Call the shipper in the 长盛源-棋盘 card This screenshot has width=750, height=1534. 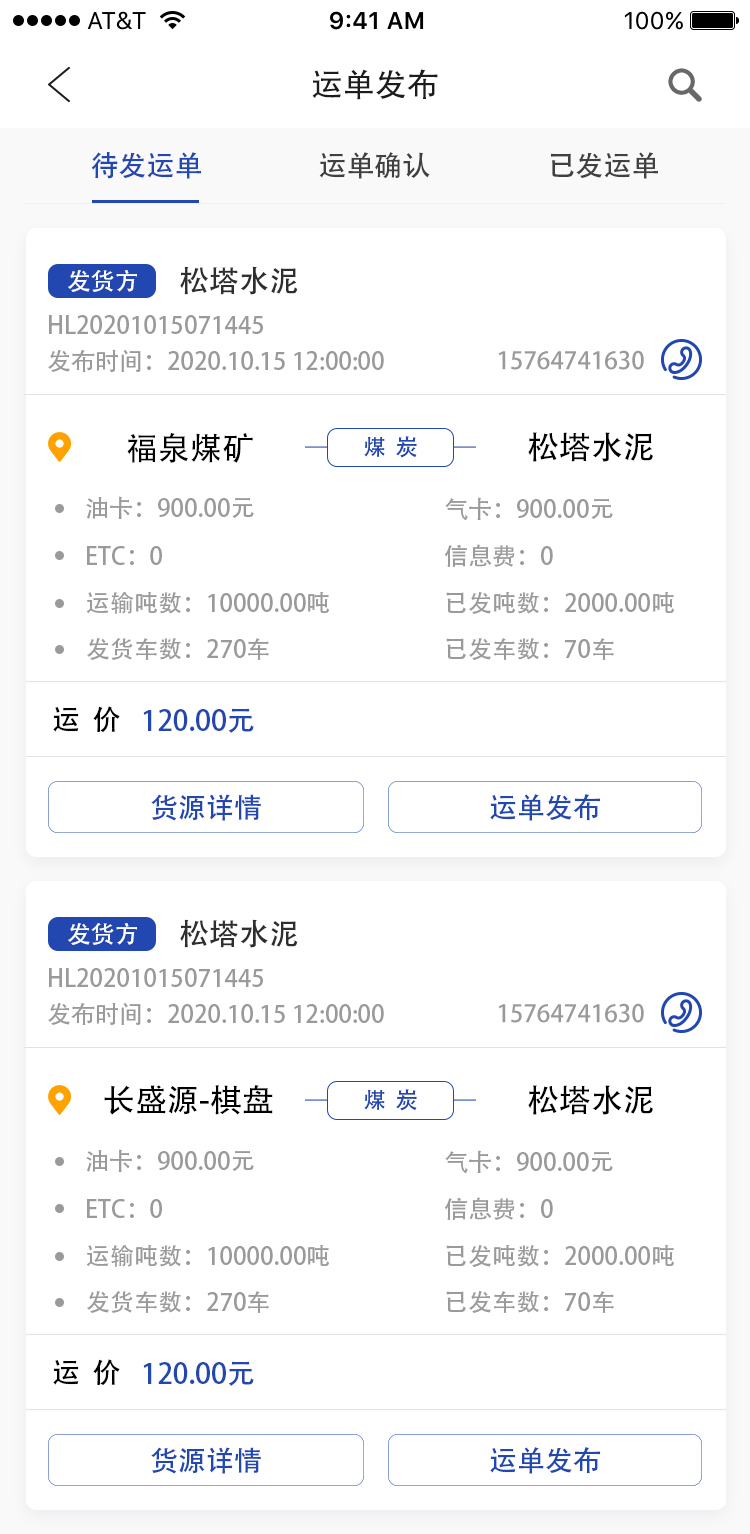pos(681,1013)
